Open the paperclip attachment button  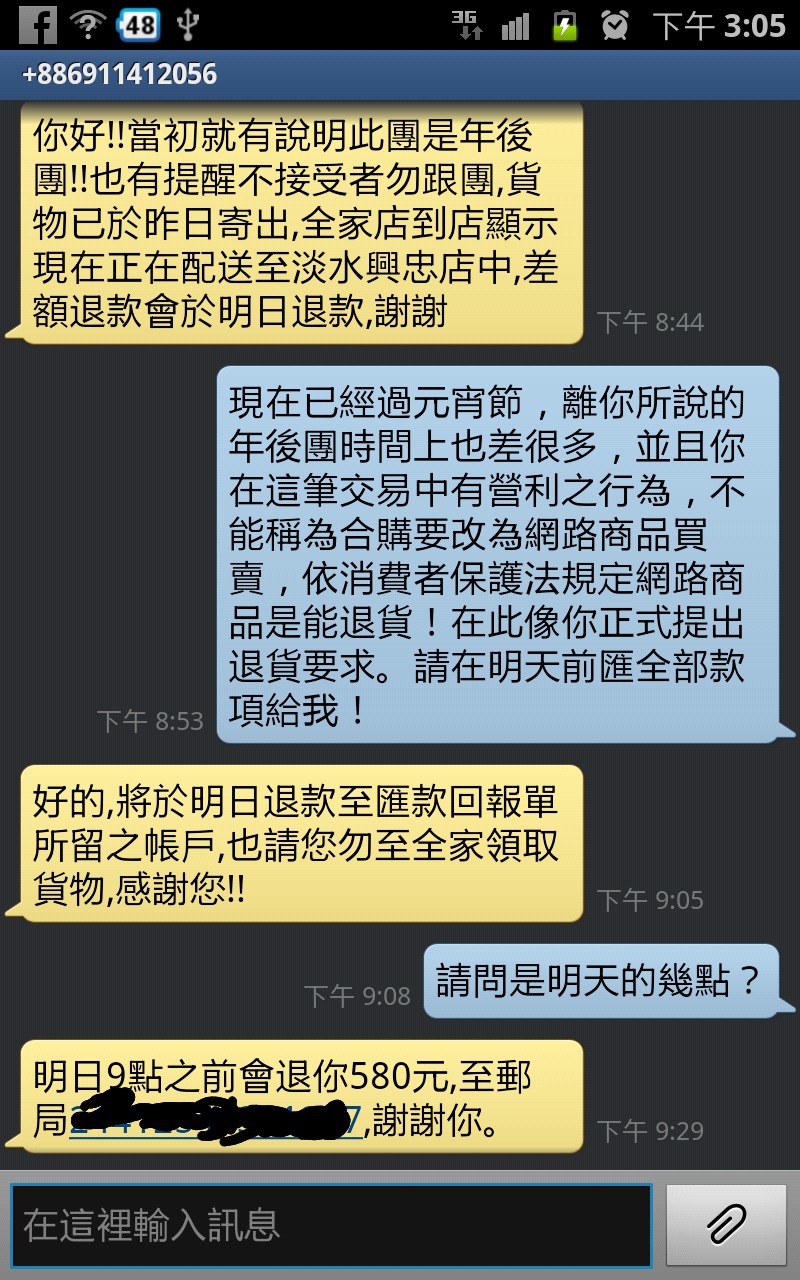click(727, 1225)
